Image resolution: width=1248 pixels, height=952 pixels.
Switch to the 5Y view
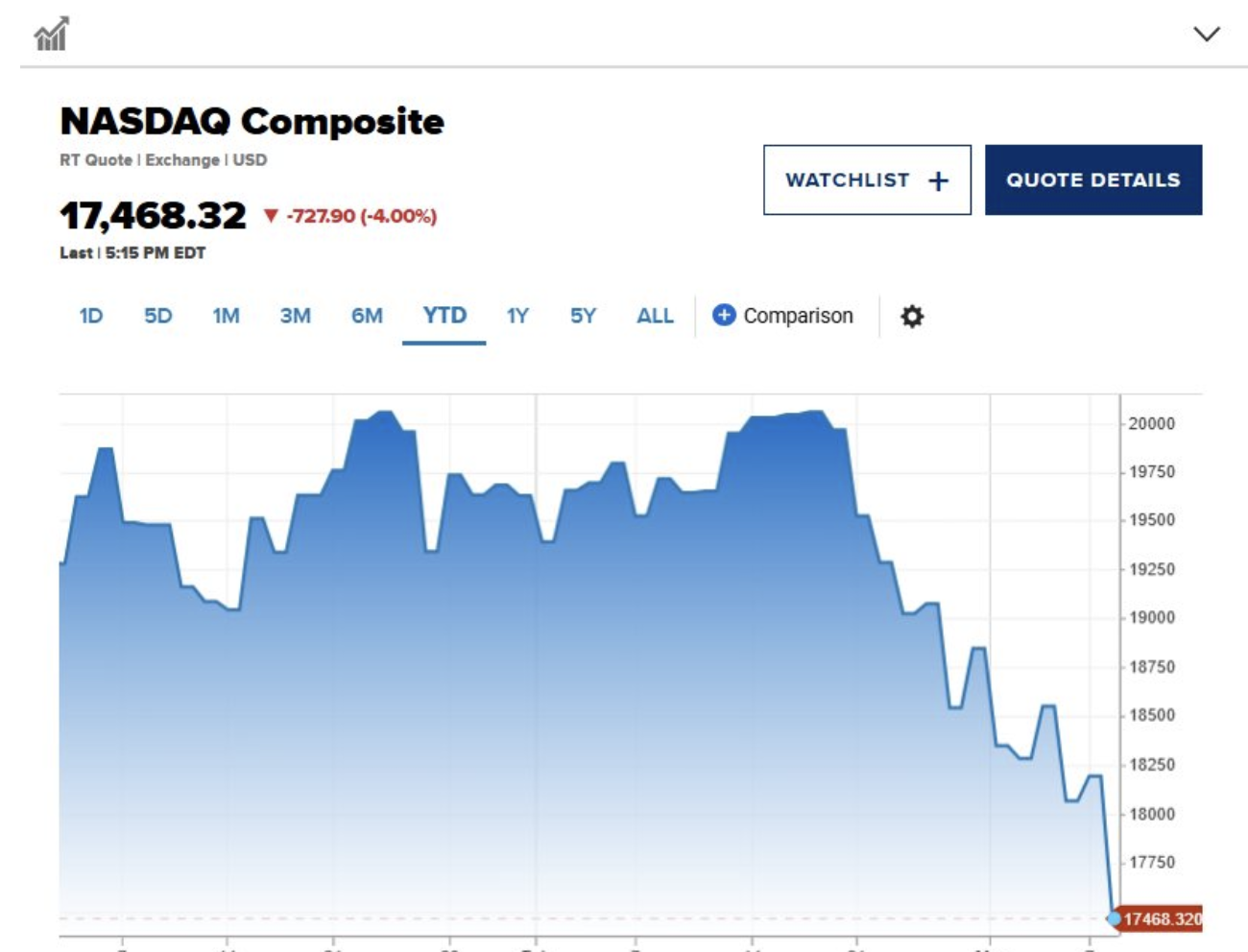coord(583,316)
